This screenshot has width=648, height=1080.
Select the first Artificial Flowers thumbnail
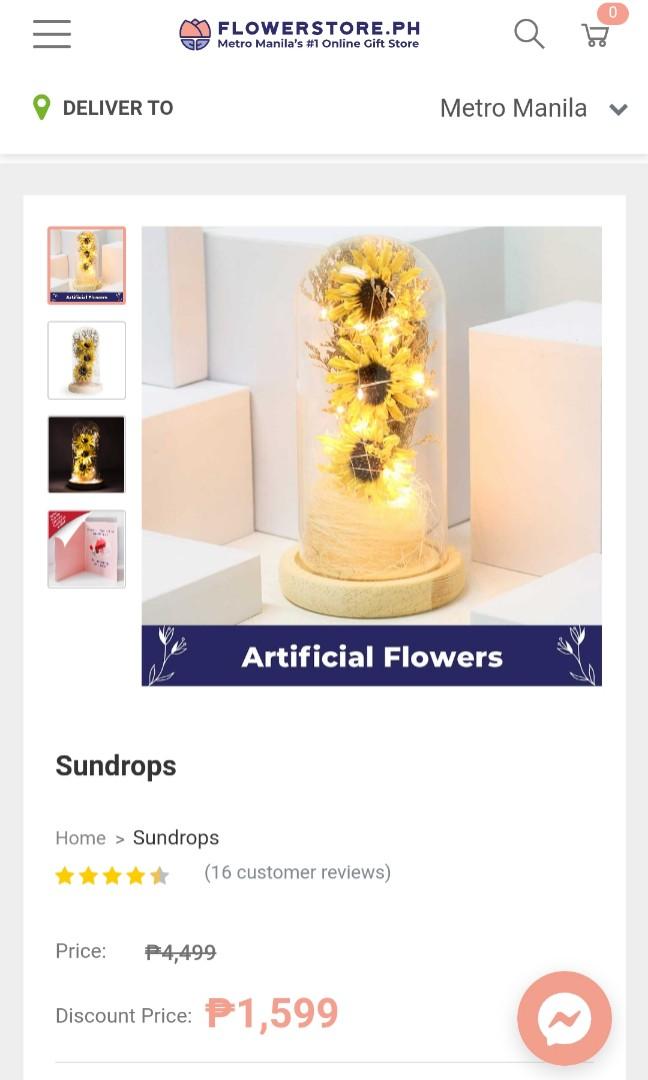(x=87, y=265)
